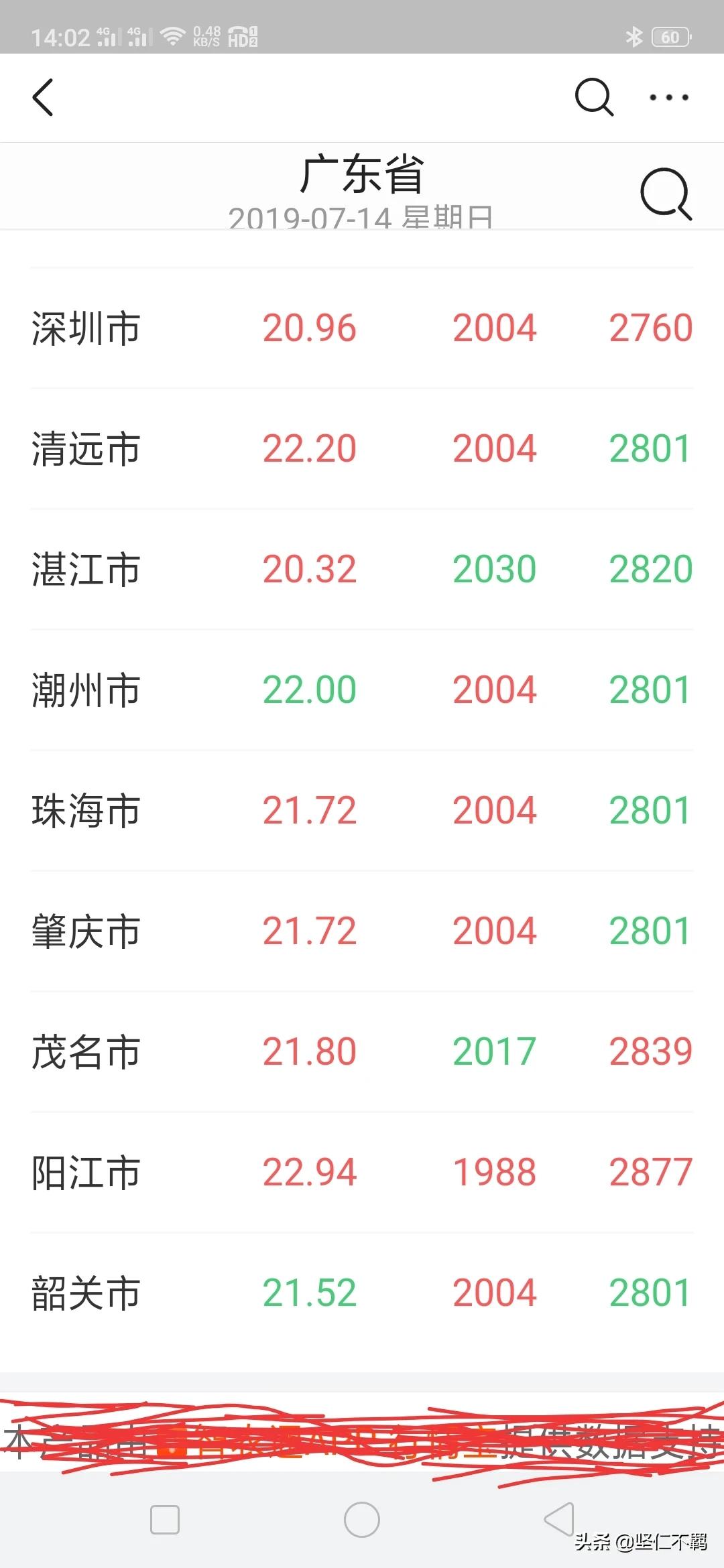This screenshot has height=1568, width=724.
Task: Open the search icon in the top bar
Action: pos(594,98)
